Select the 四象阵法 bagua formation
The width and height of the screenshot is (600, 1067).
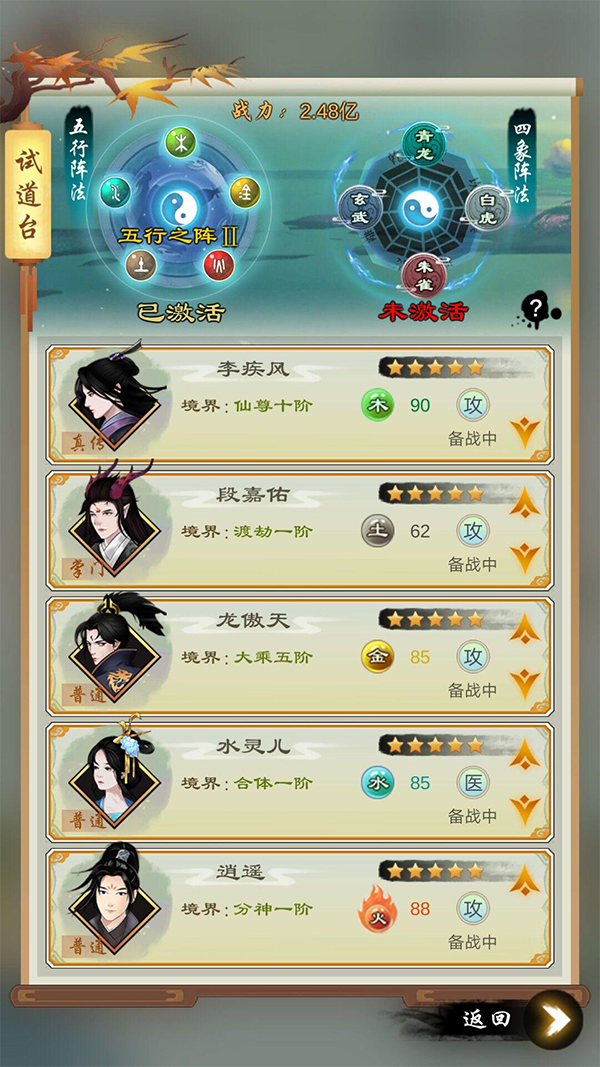(422, 212)
